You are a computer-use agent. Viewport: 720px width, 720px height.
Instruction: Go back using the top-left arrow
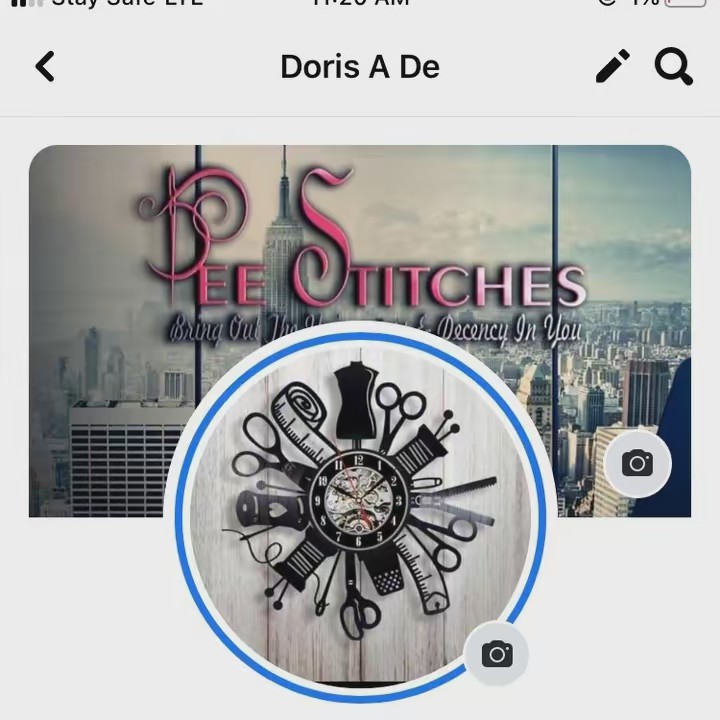click(x=45, y=67)
